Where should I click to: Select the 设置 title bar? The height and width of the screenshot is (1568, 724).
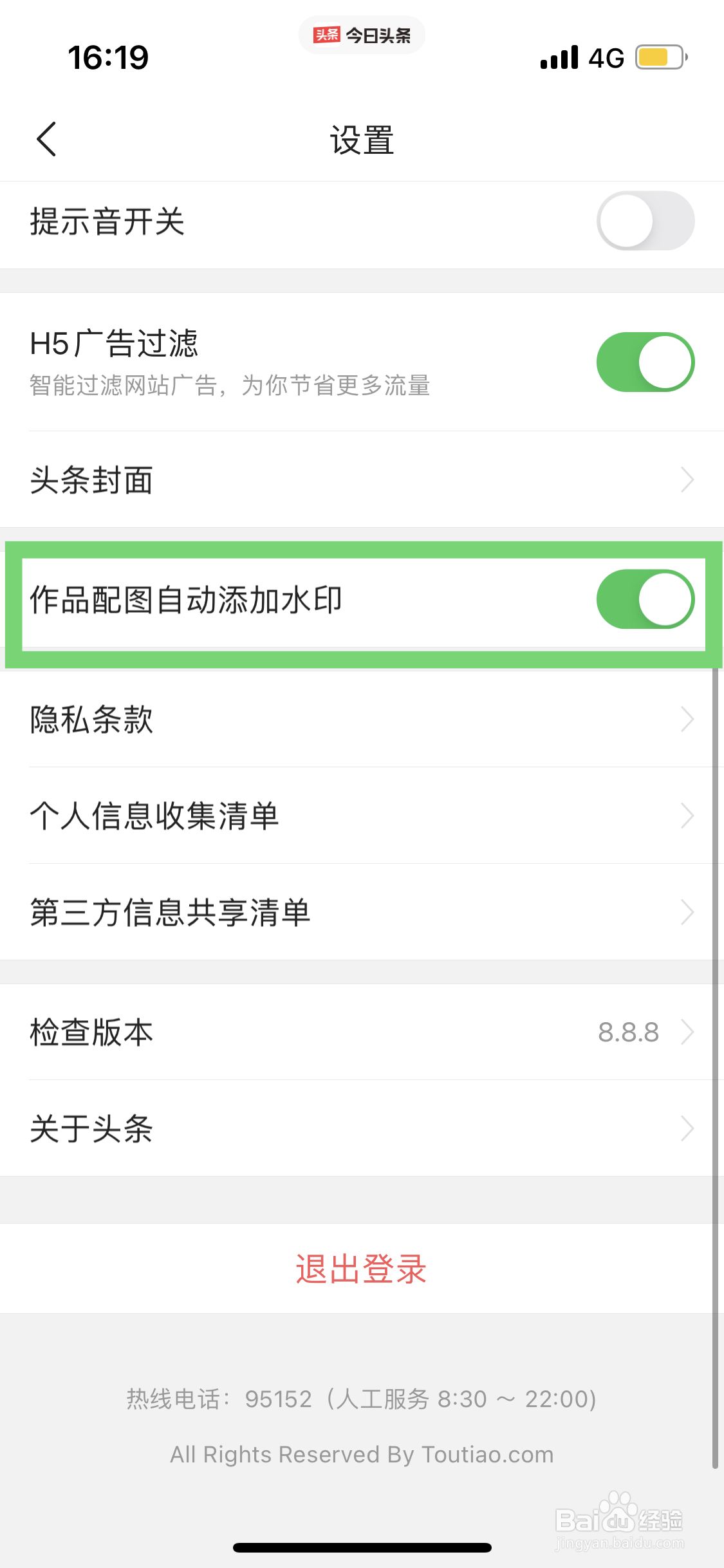pyautogui.click(x=361, y=138)
